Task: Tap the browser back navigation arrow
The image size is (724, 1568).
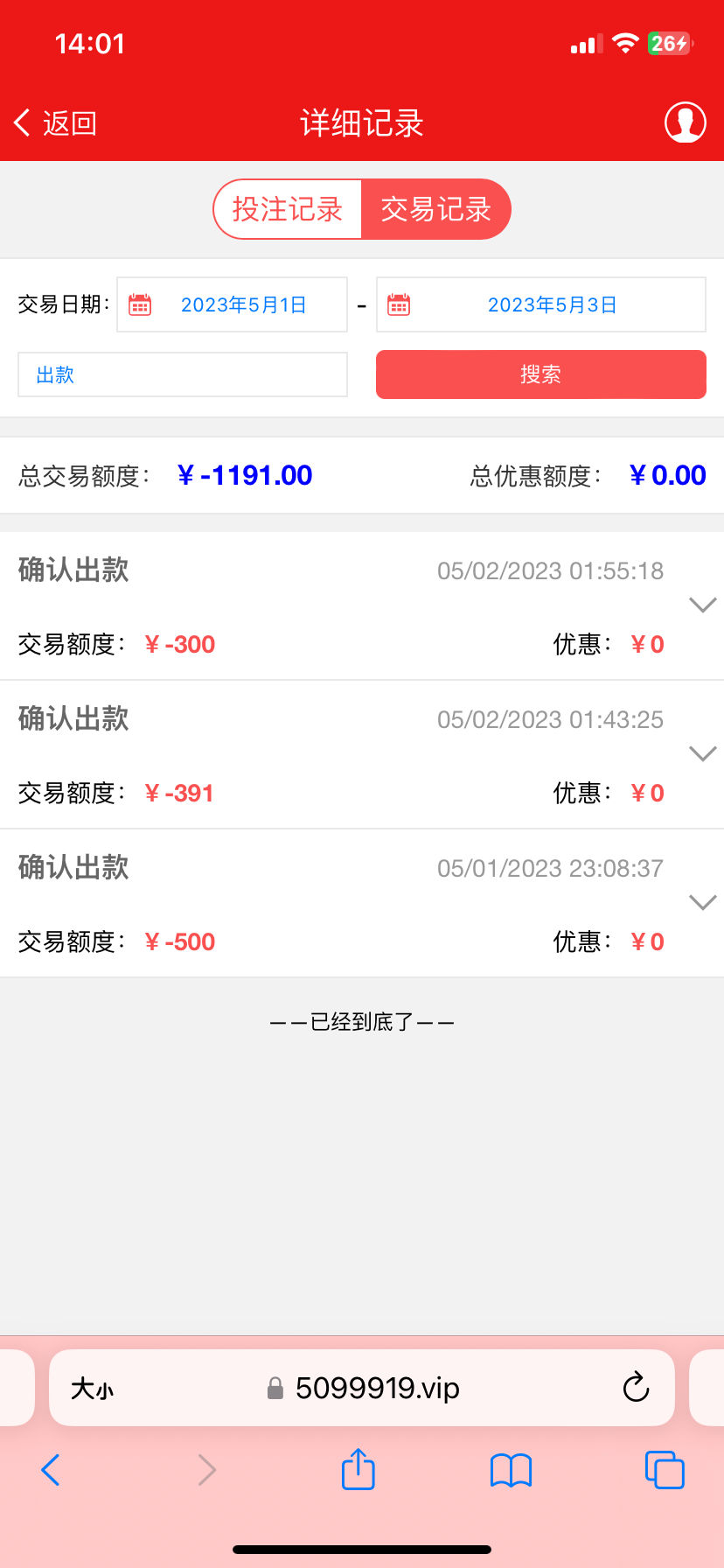Action: click(50, 1470)
